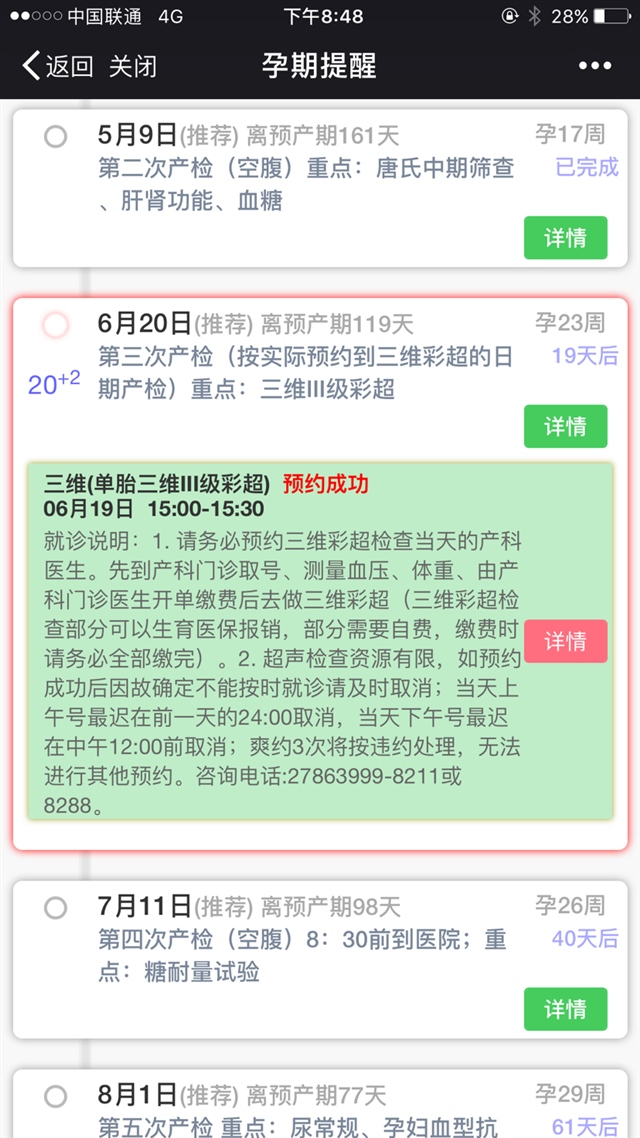The image size is (640, 1138).
Task: Tap the red 详情 button for 三维彩超 appointment
Action: pyautogui.click(x=565, y=641)
